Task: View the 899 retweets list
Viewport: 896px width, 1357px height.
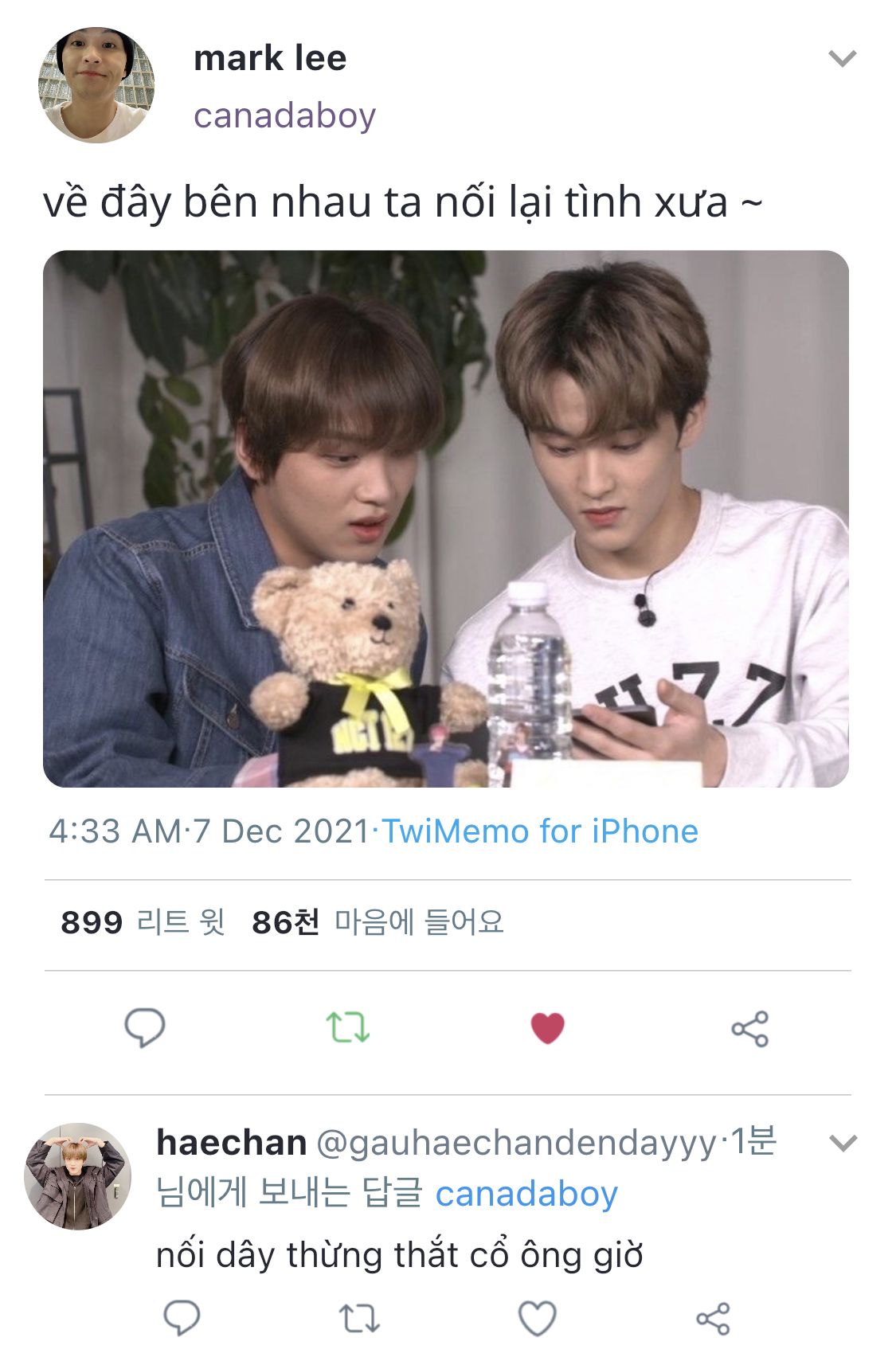Action: tap(143, 922)
